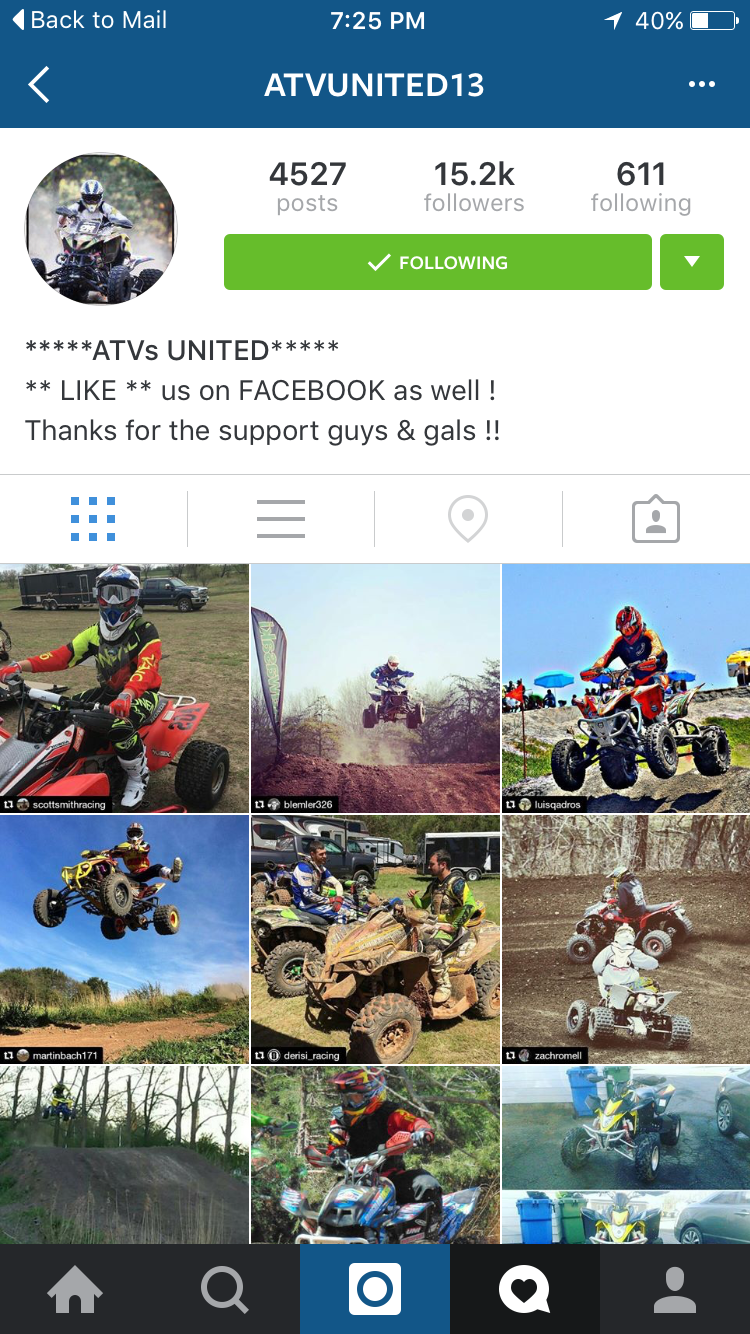
Task: Open the blemler326 repost photo
Action: click(x=375, y=688)
